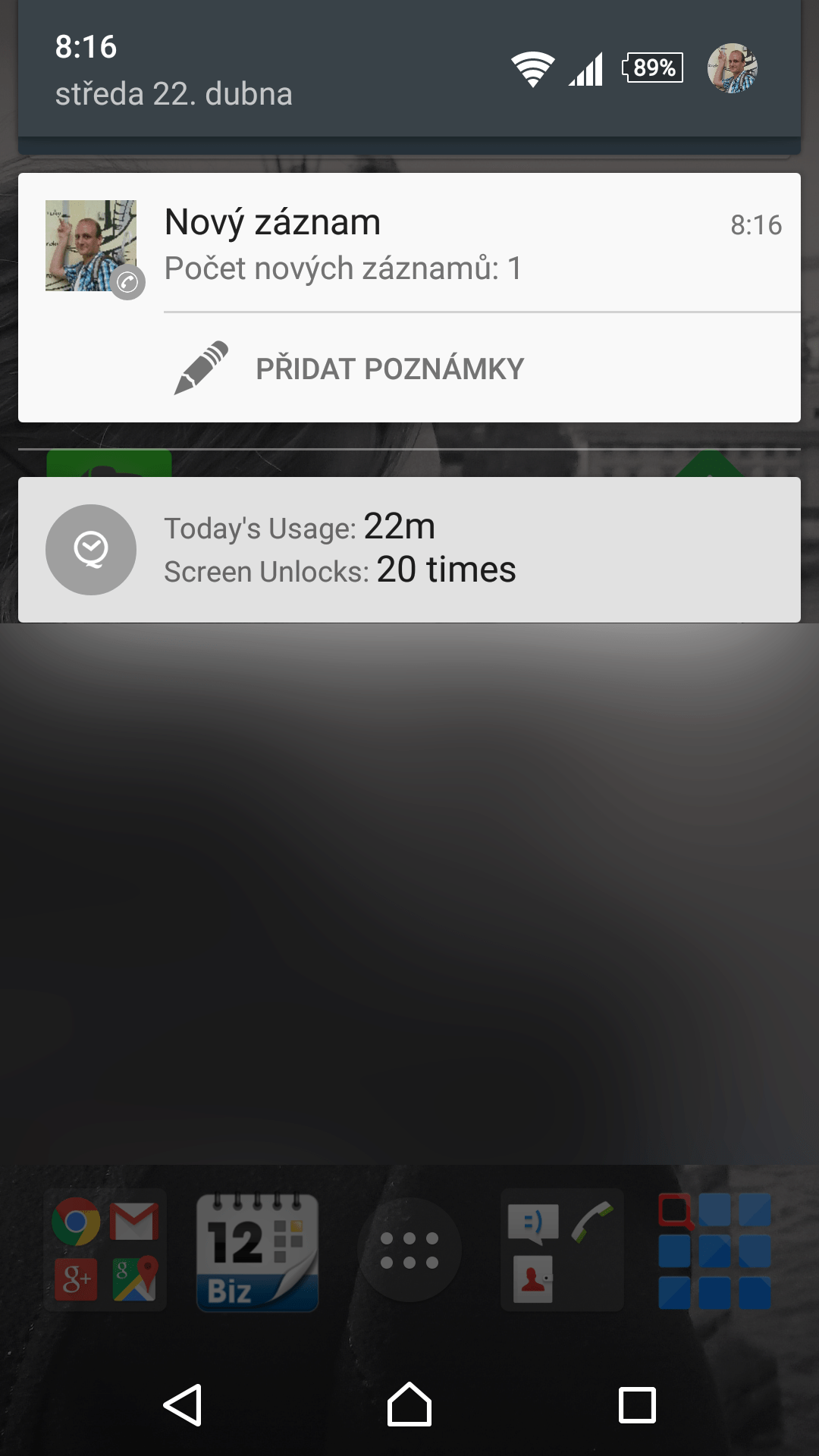
Task: Open the recent apps overview
Action: [637, 1405]
